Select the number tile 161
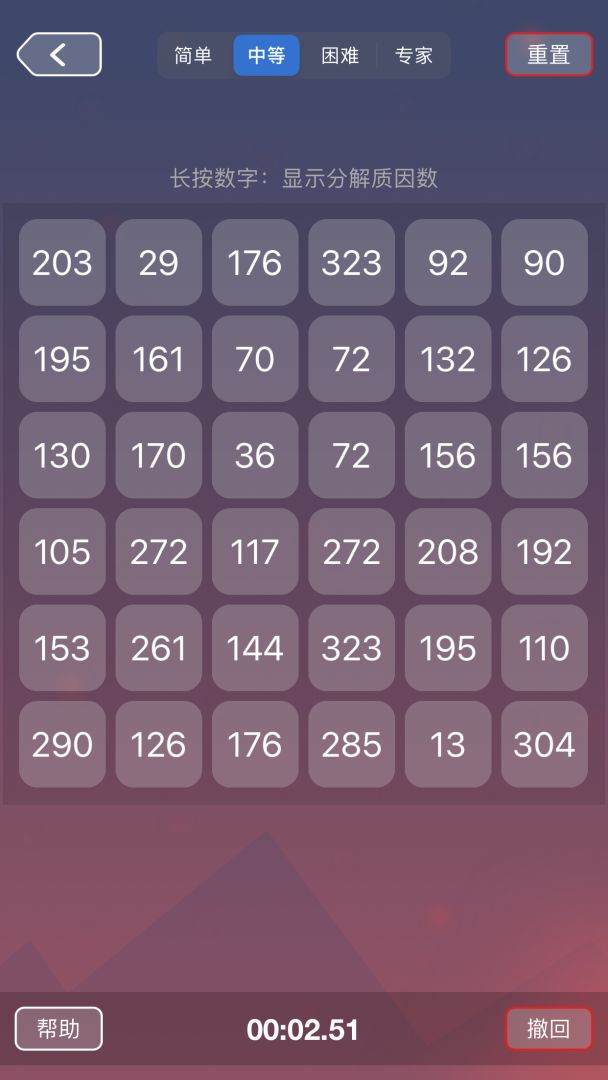This screenshot has height=1080, width=608. pyautogui.click(x=158, y=359)
